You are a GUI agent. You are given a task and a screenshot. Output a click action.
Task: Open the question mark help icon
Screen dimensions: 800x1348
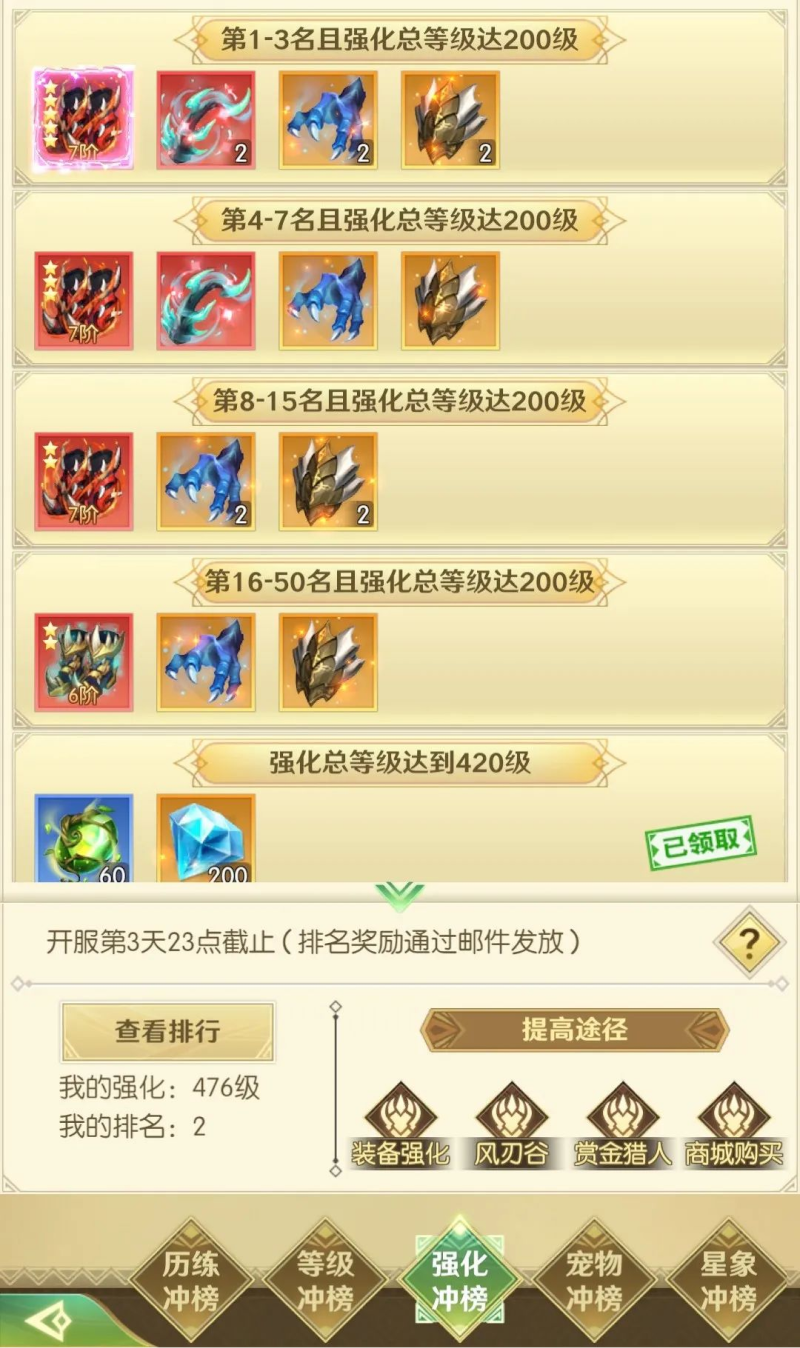point(748,942)
